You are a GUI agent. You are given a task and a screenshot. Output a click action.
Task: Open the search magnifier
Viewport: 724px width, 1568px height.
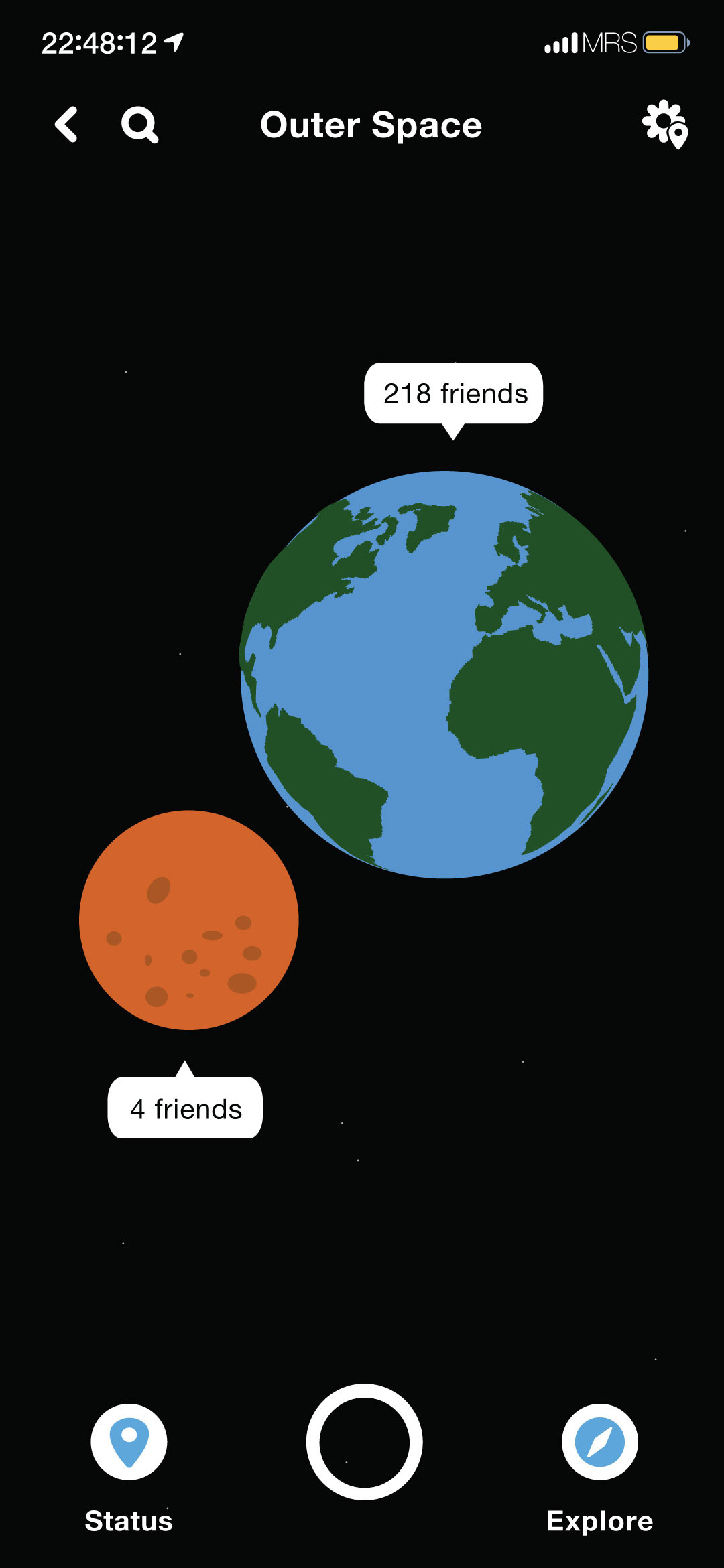(x=139, y=125)
